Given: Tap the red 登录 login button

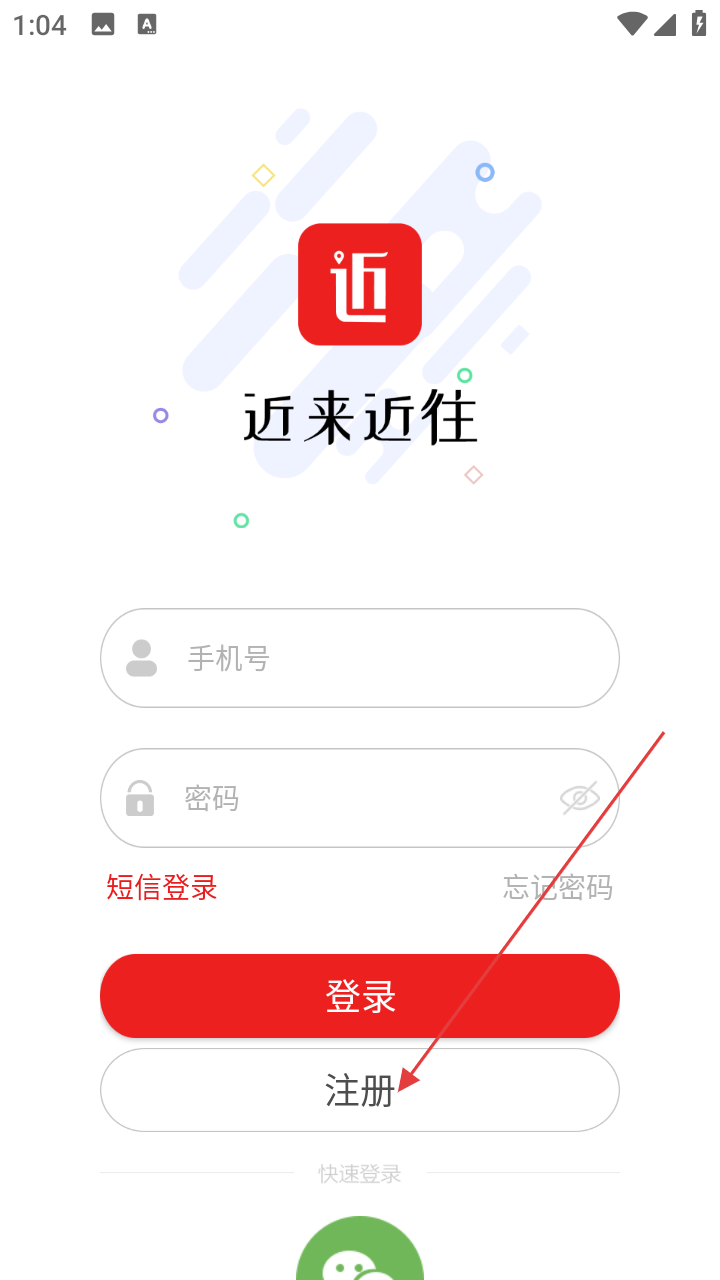Looking at the screenshot, I should [x=360, y=996].
